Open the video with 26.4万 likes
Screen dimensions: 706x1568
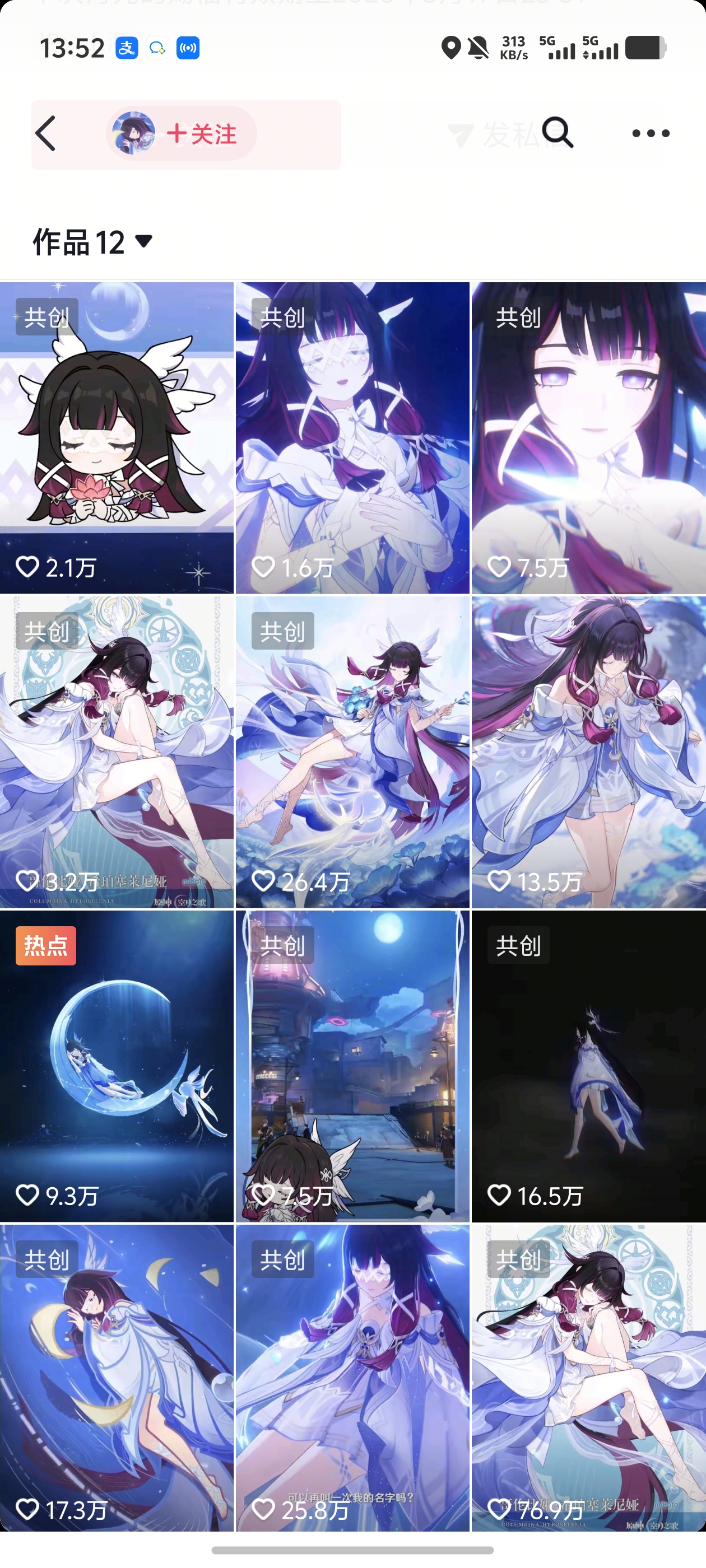[352, 751]
